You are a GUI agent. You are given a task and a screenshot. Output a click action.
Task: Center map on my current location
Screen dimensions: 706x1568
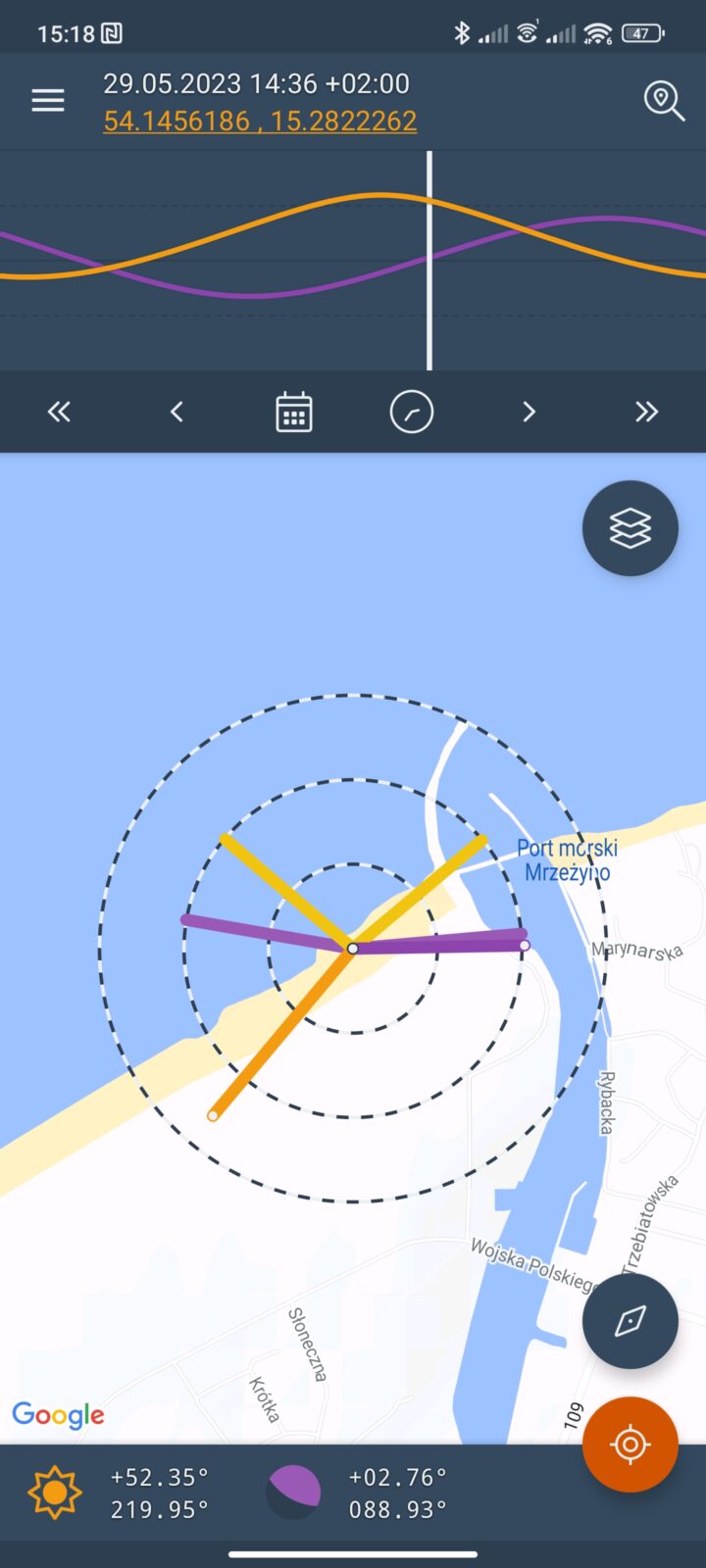click(x=630, y=1444)
